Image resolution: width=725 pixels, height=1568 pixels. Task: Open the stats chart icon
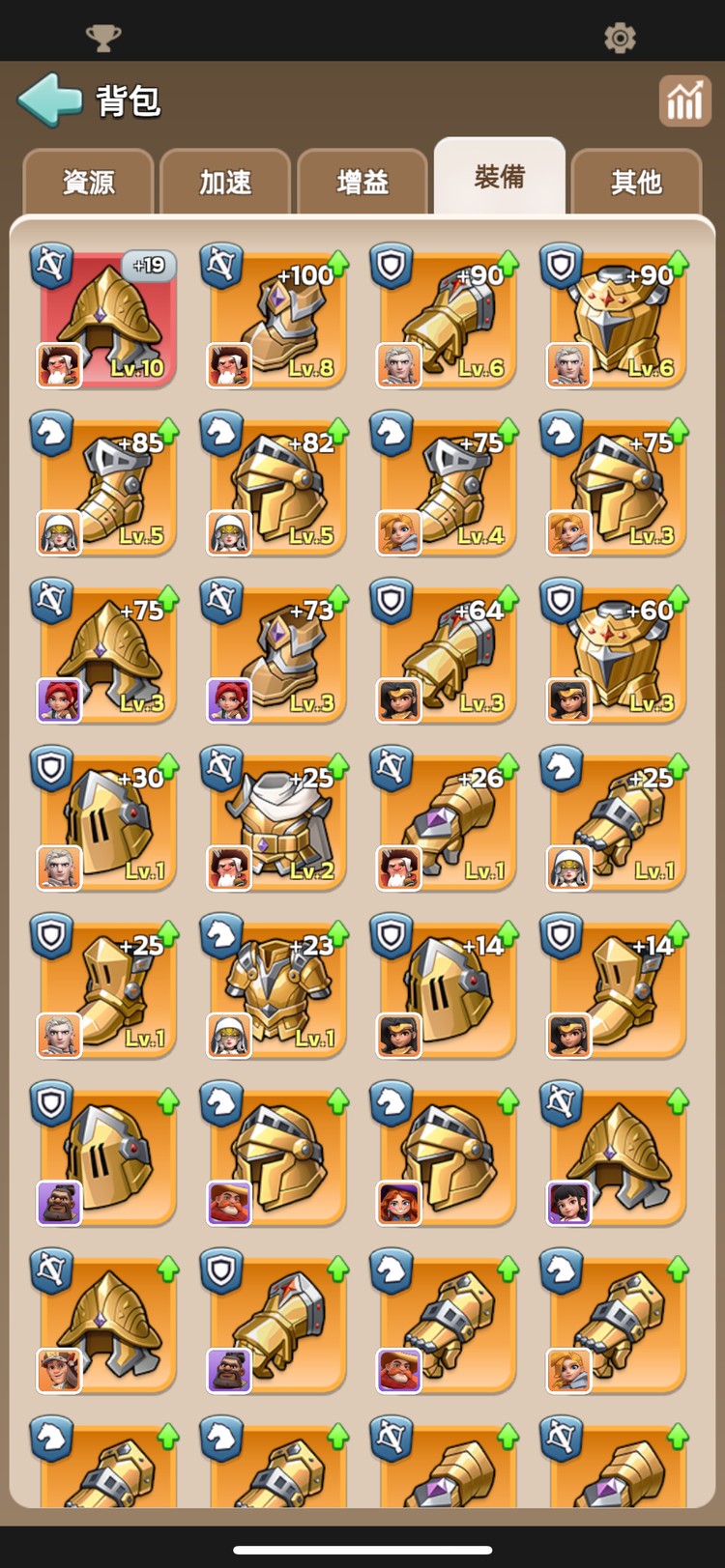pos(684,100)
